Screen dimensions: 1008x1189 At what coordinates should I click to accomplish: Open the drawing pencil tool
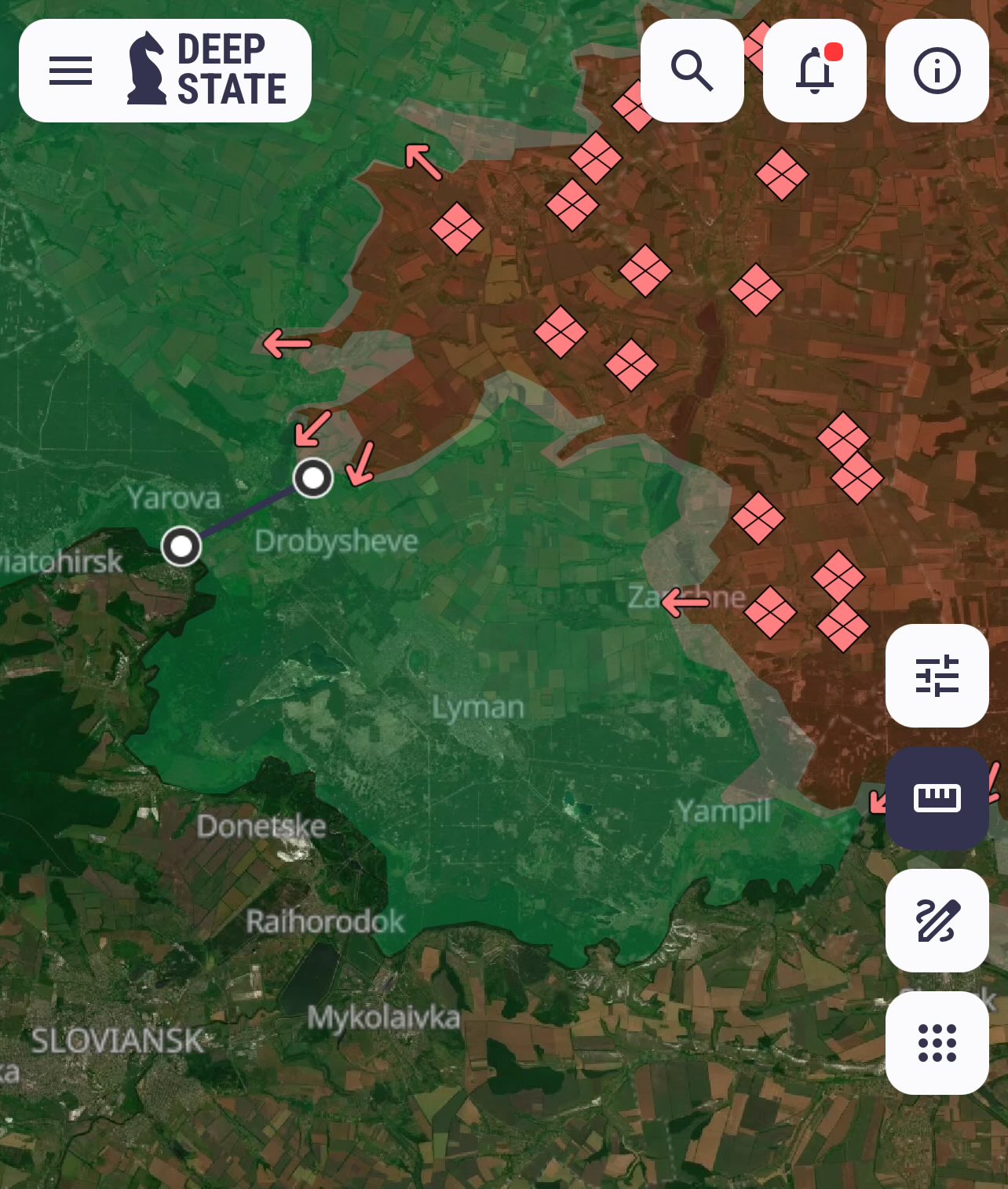pyautogui.click(x=937, y=921)
